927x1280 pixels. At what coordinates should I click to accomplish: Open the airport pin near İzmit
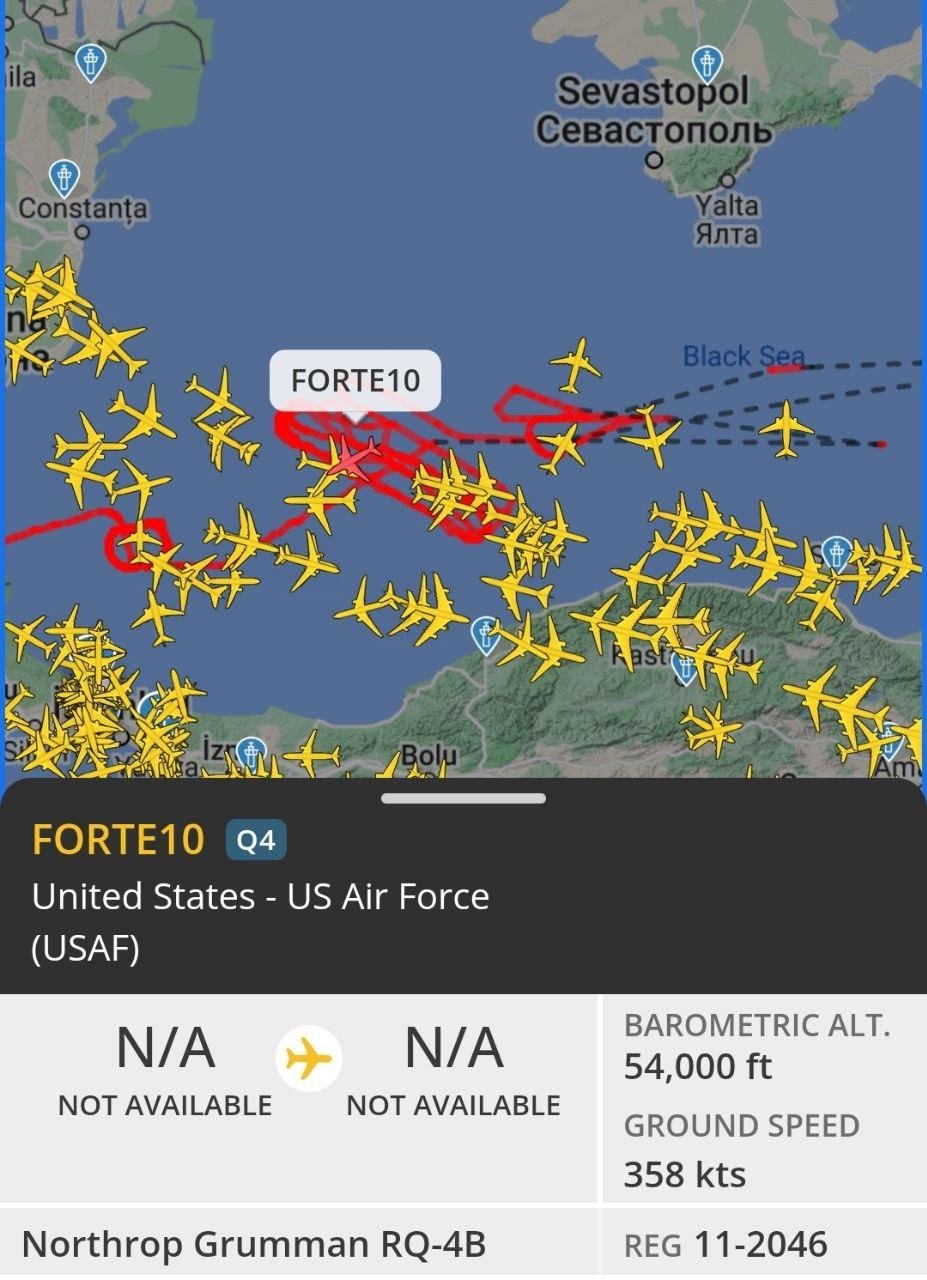point(250,752)
